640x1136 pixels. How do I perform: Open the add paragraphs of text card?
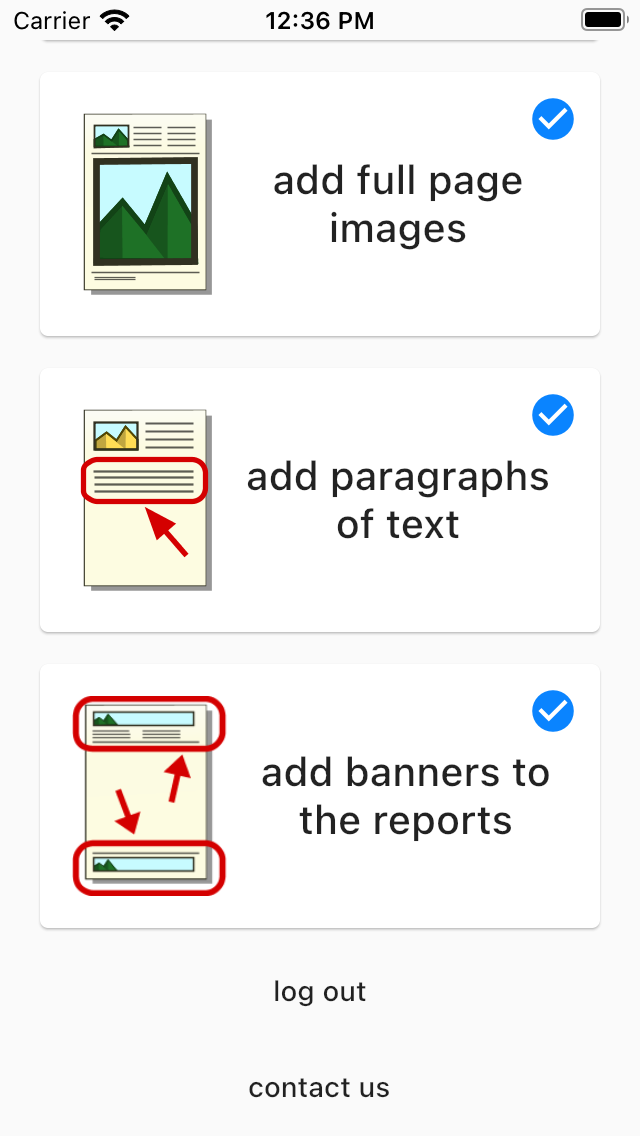click(320, 500)
